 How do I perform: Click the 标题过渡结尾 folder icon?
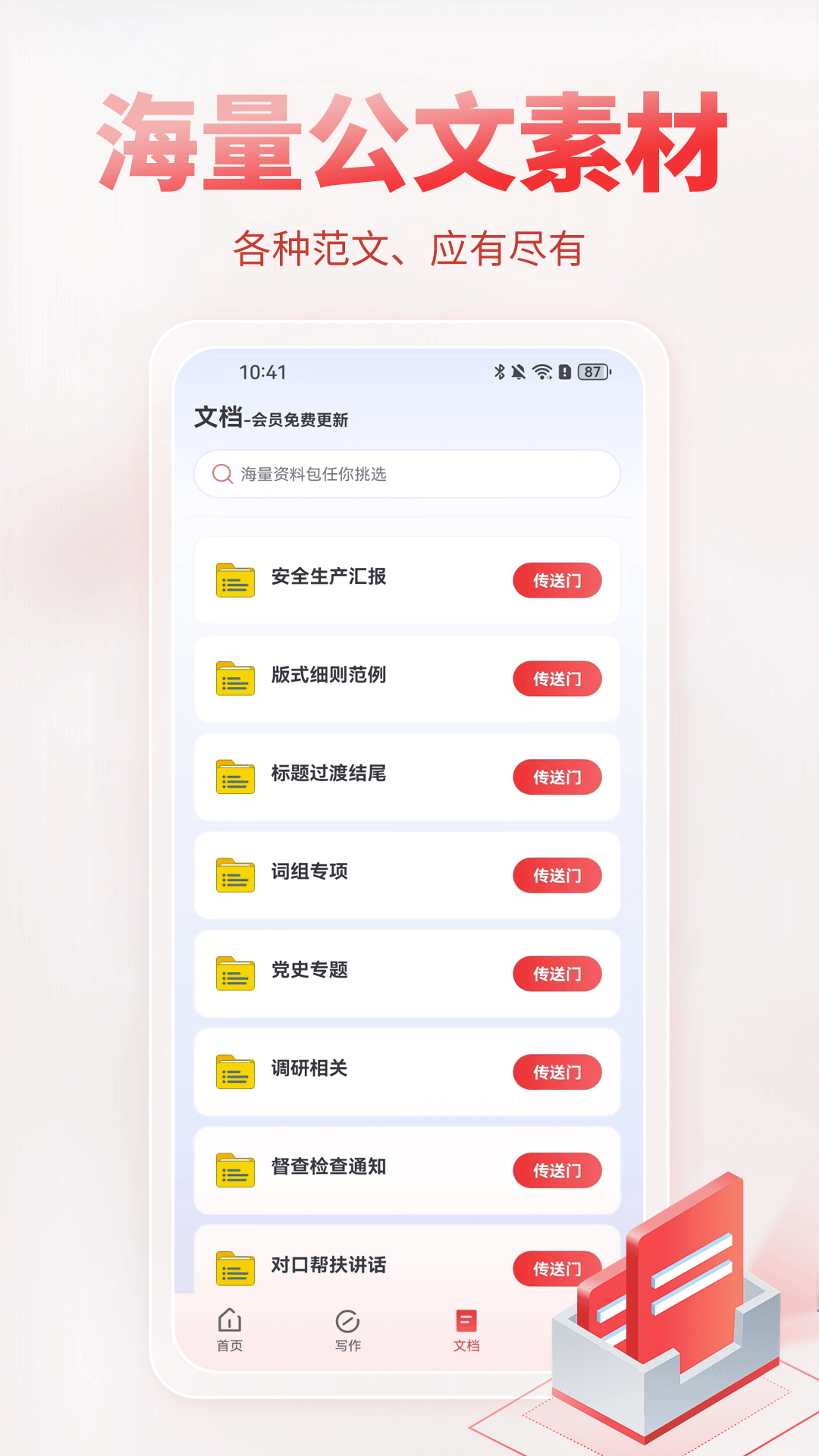coord(235,777)
